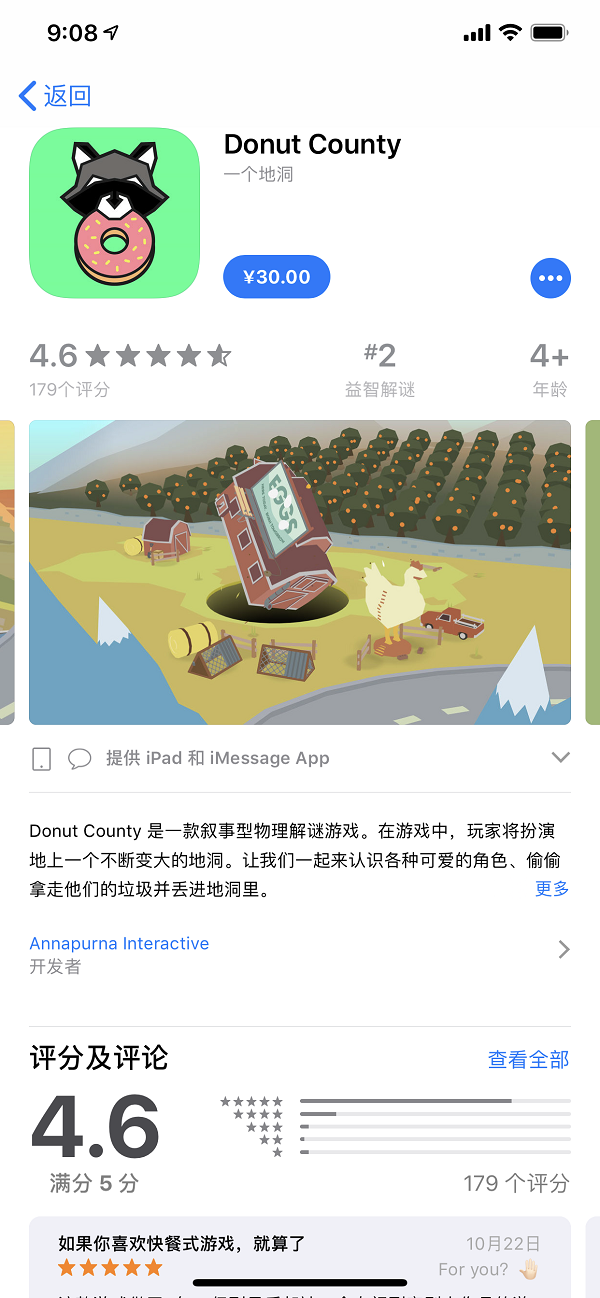Expand the iPad and iMessage App compatibility row
Viewport: 600px width, 1298px height.
pyautogui.click(x=560, y=758)
